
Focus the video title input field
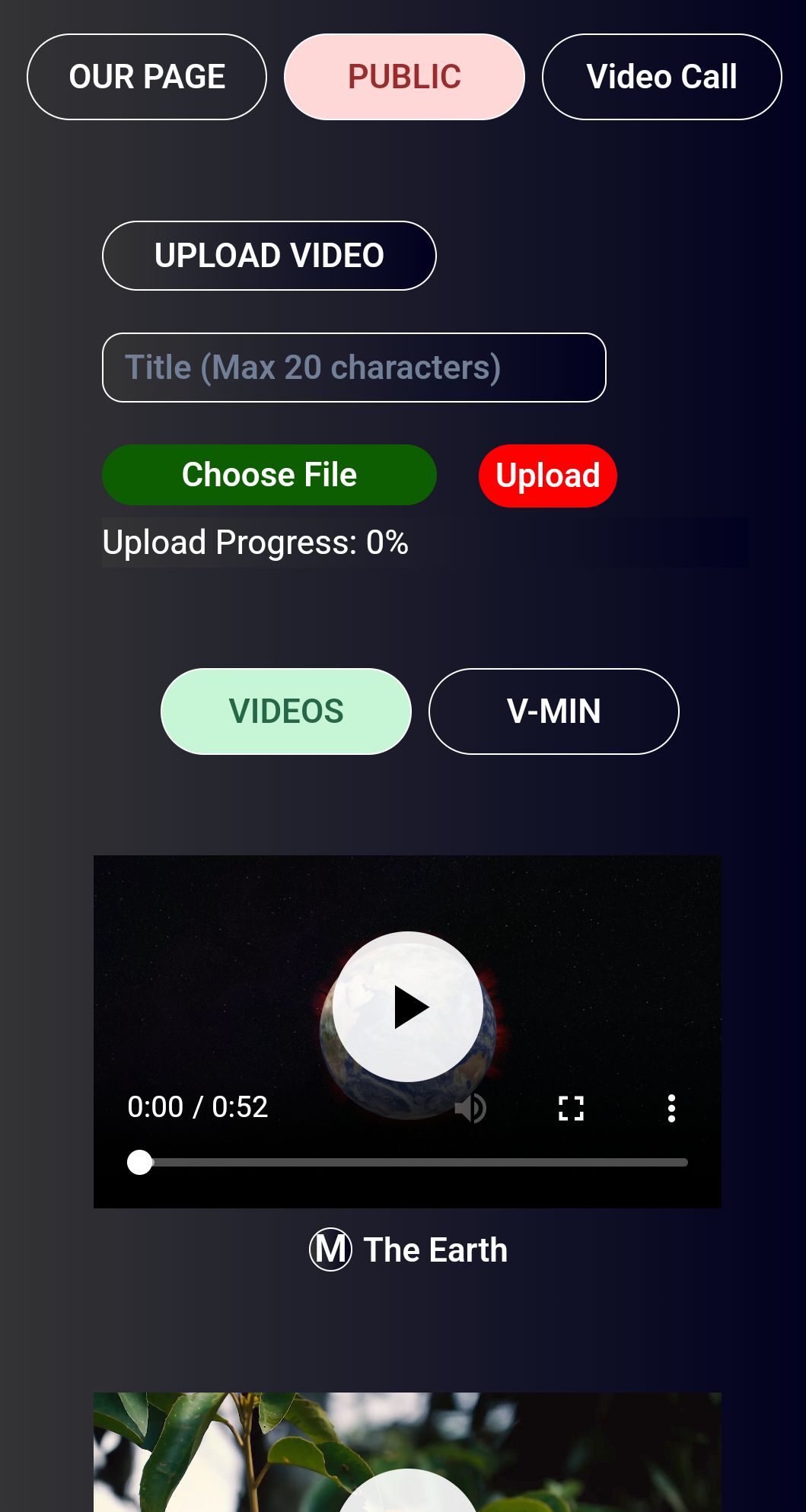click(354, 368)
